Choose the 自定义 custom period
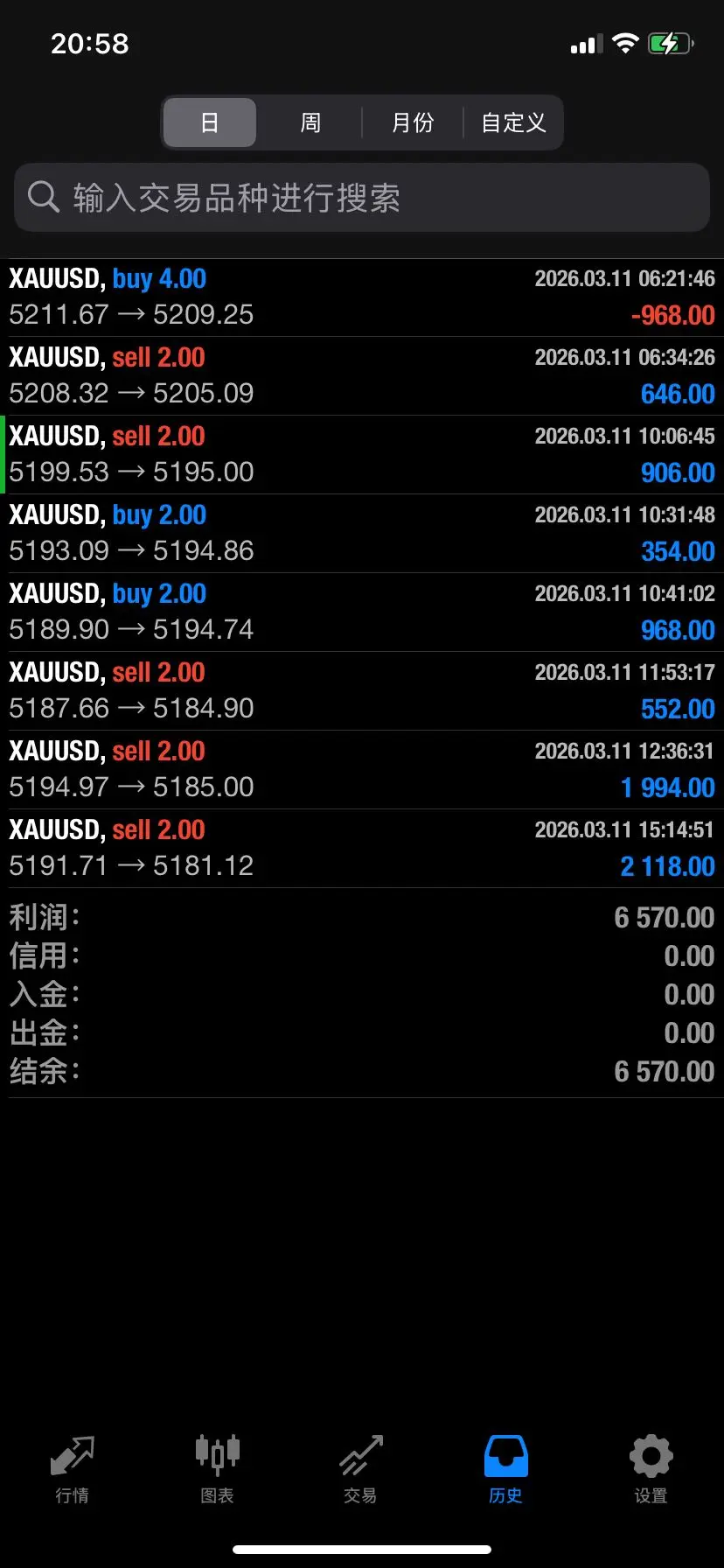The height and width of the screenshot is (1568, 724). (513, 122)
